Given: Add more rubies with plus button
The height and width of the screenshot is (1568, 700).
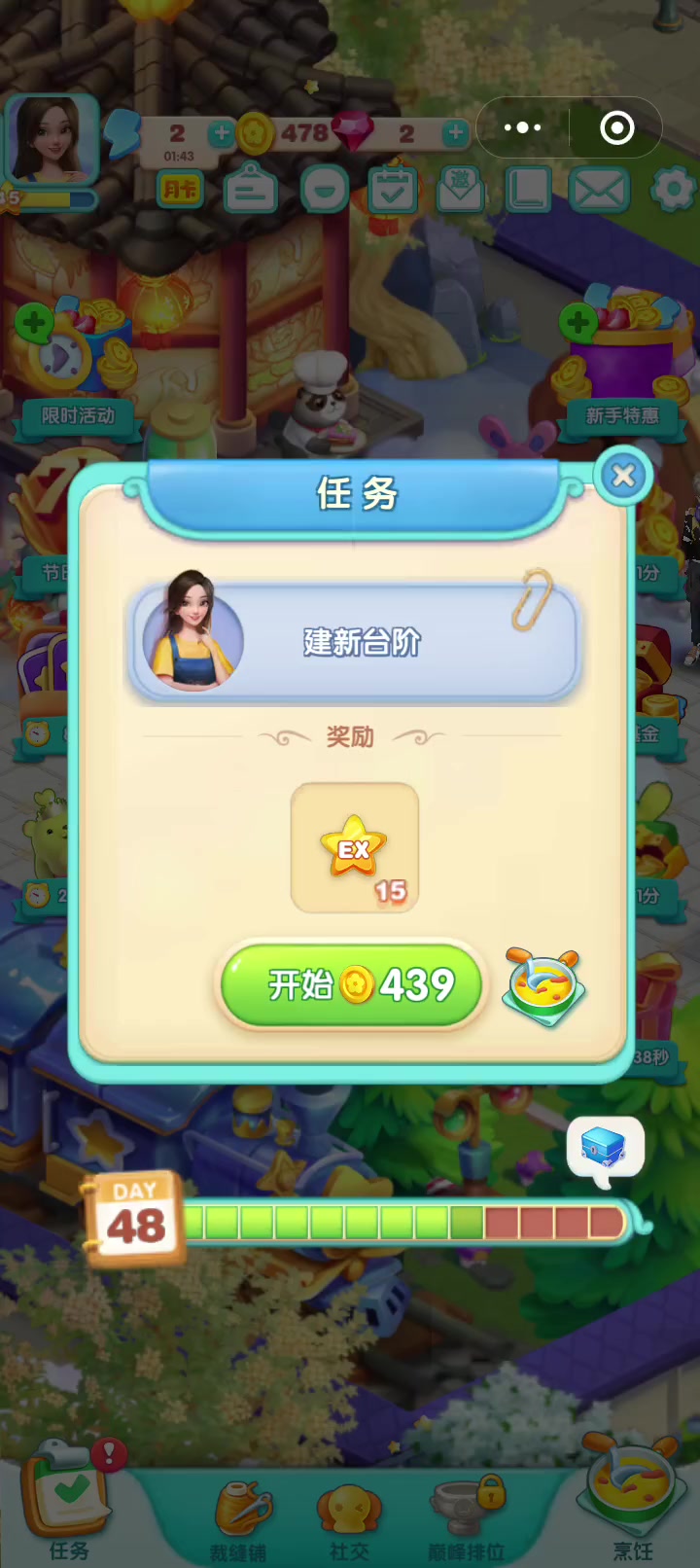Looking at the screenshot, I should point(455,133).
